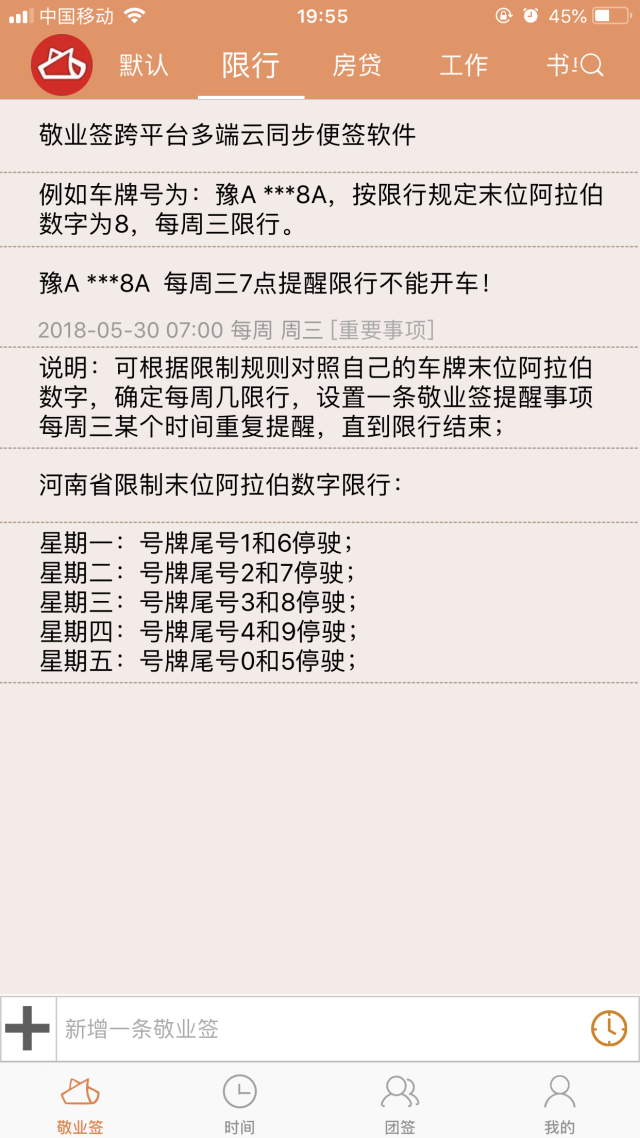Open the 河南省限制末位阿拉伯数字限行 note
The width and height of the screenshot is (640, 1138).
tap(320, 486)
